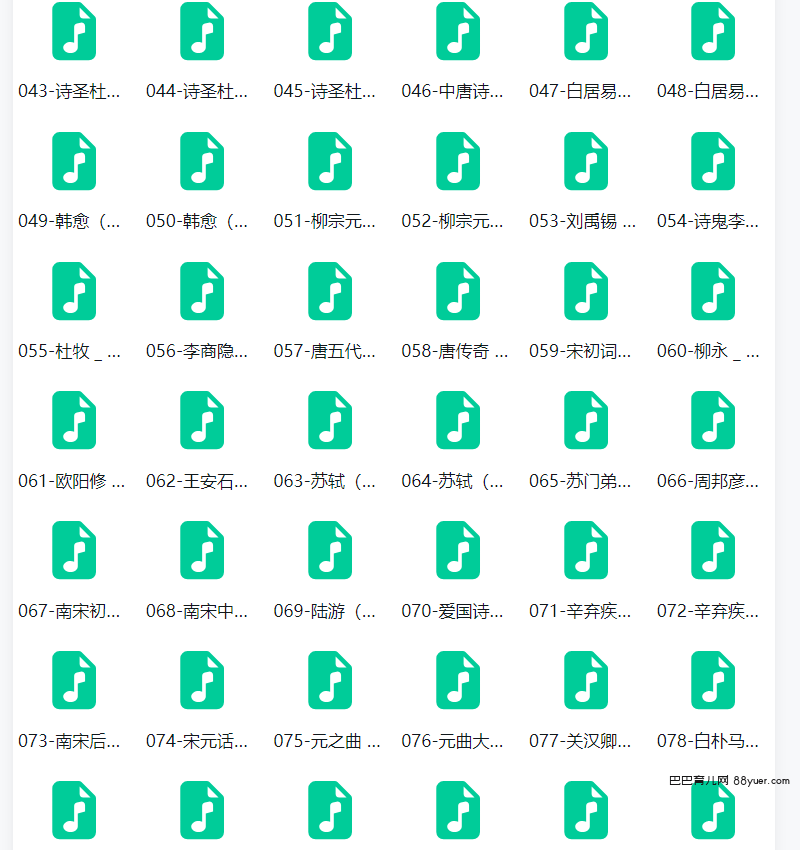Play file 077-关汉卿

pos(586,680)
